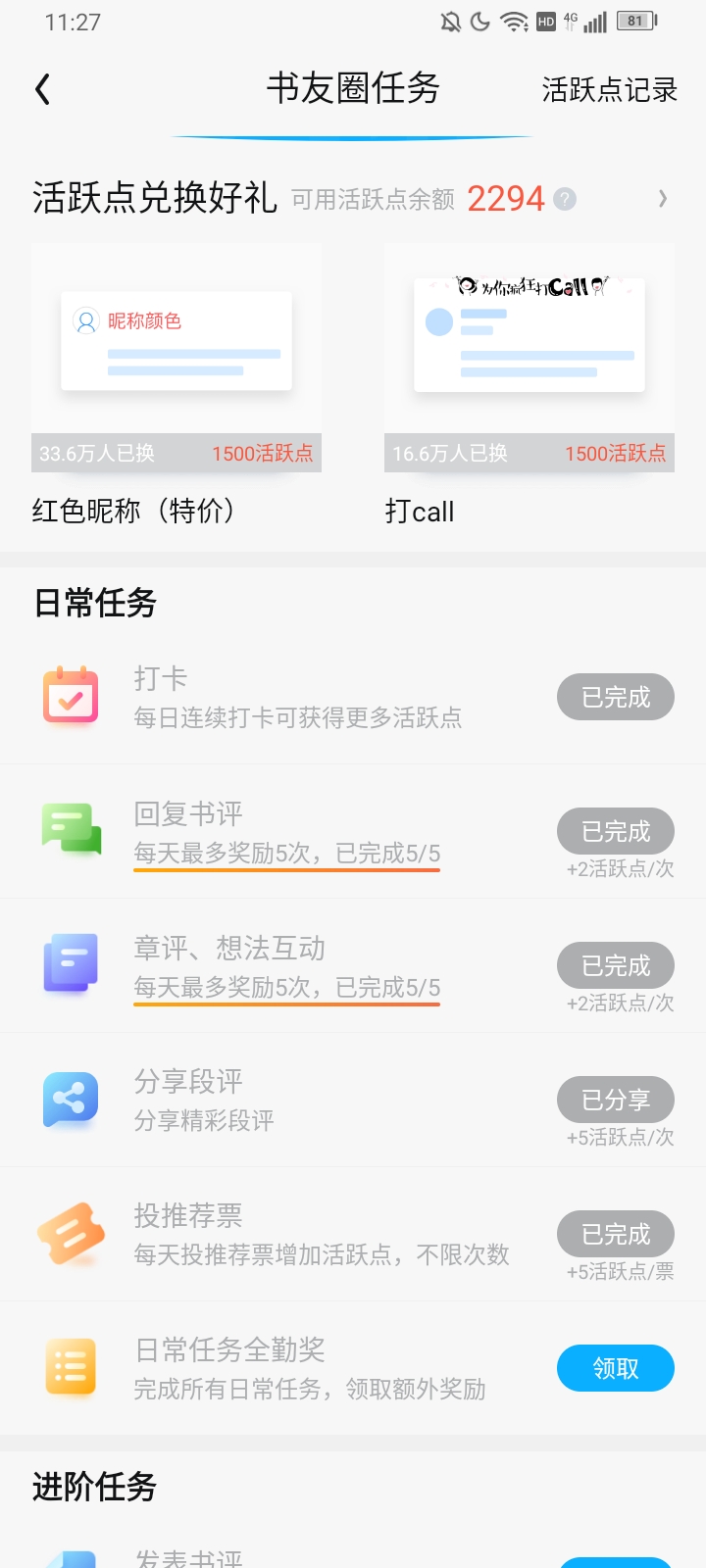The image size is (706, 1568).
Task: Expand the 活跃点兑换好礼 section via chevron
Action: coord(663,199)
